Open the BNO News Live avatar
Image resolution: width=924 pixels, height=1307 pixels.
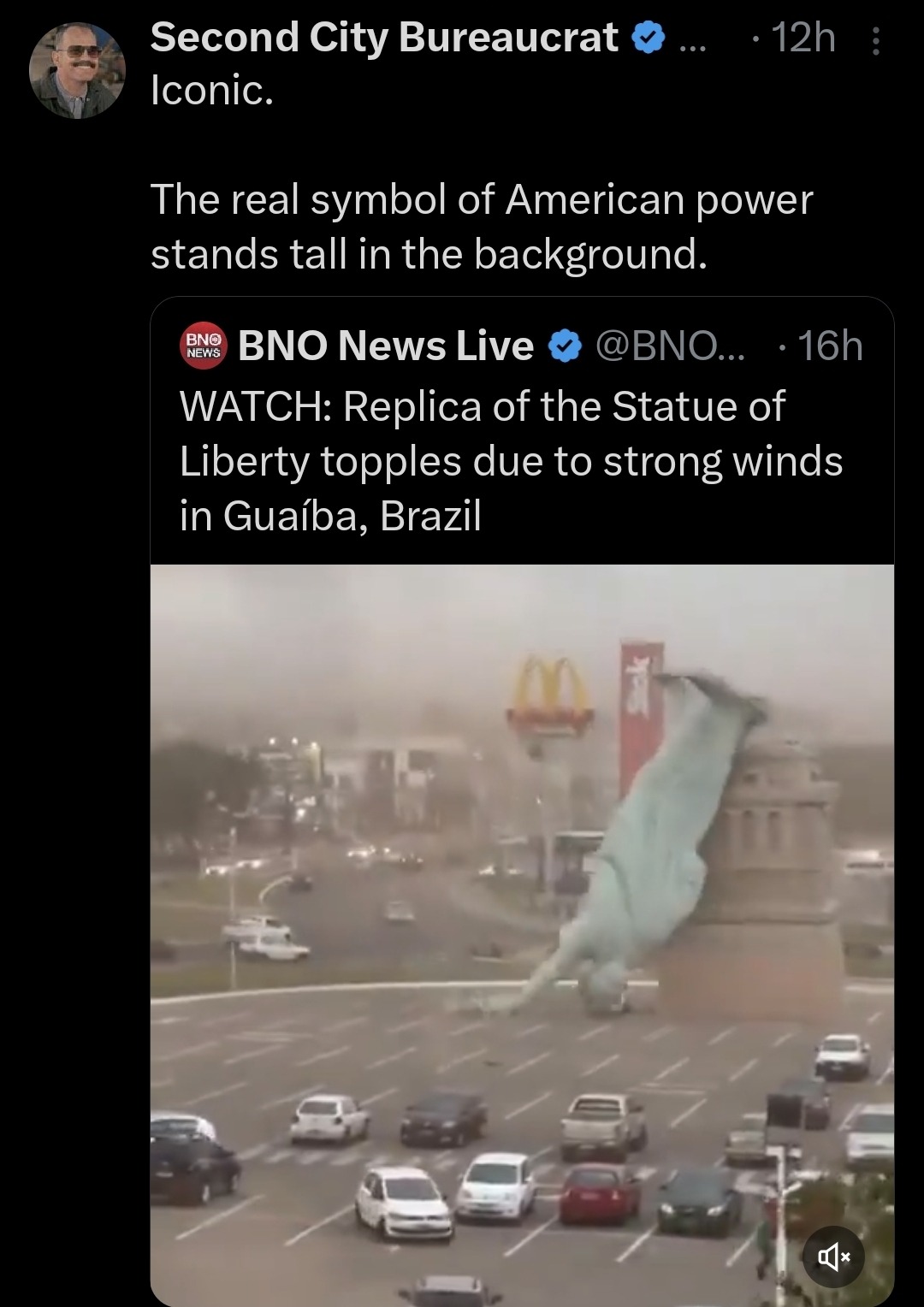(204, 346)
